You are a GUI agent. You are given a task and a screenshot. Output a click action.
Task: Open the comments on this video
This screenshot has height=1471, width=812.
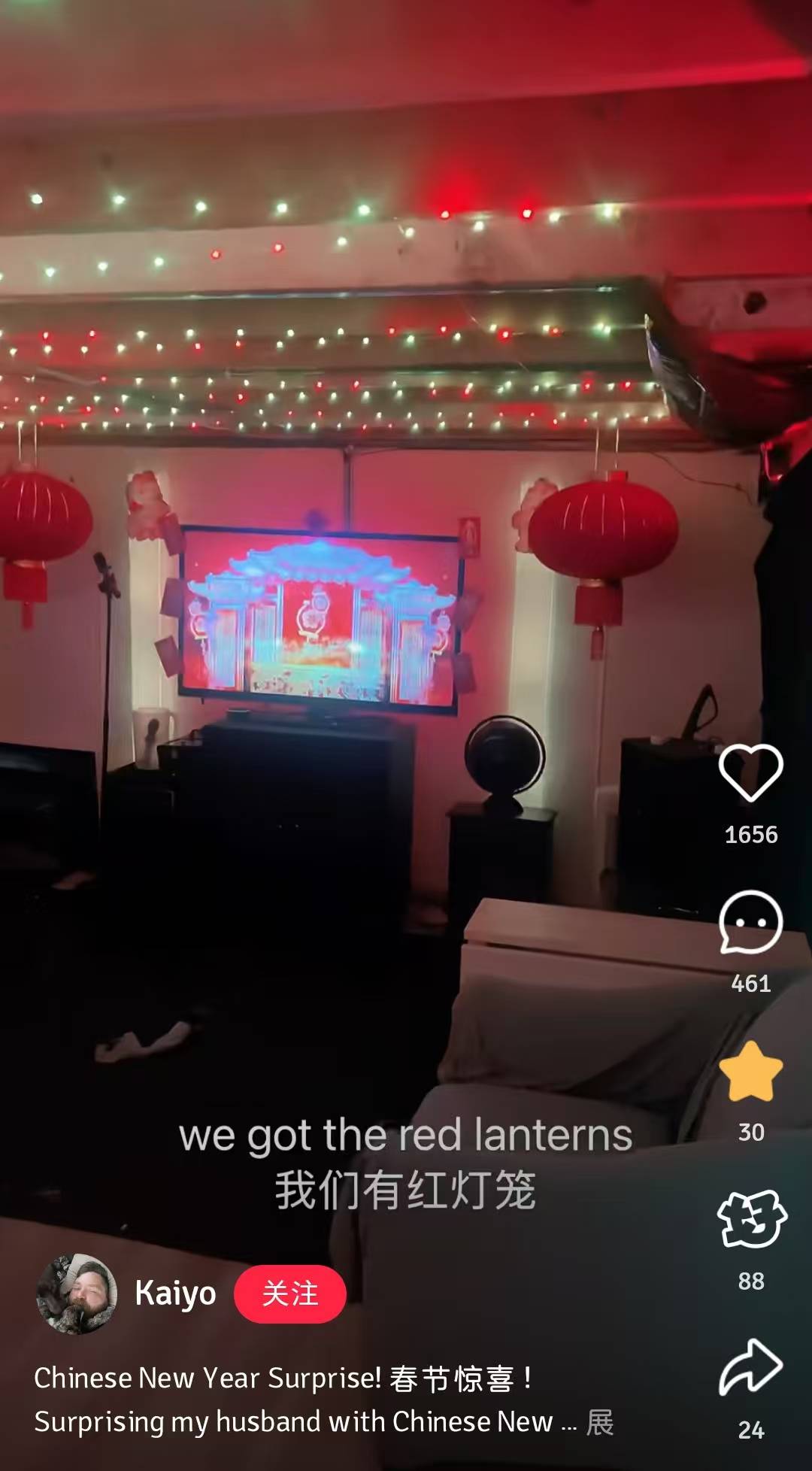750,922
